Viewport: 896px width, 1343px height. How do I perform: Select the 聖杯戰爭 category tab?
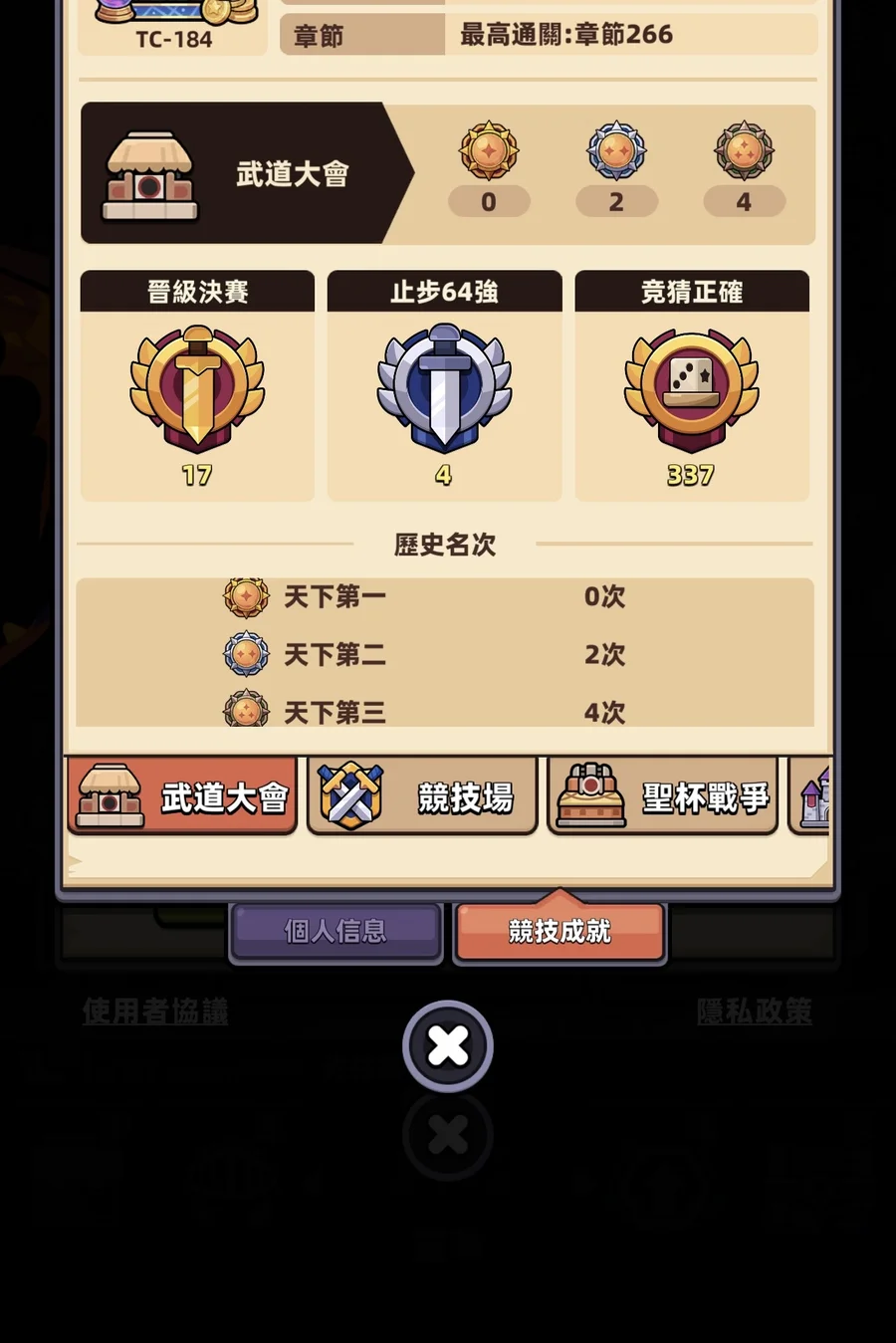click(x=662, y=795)
